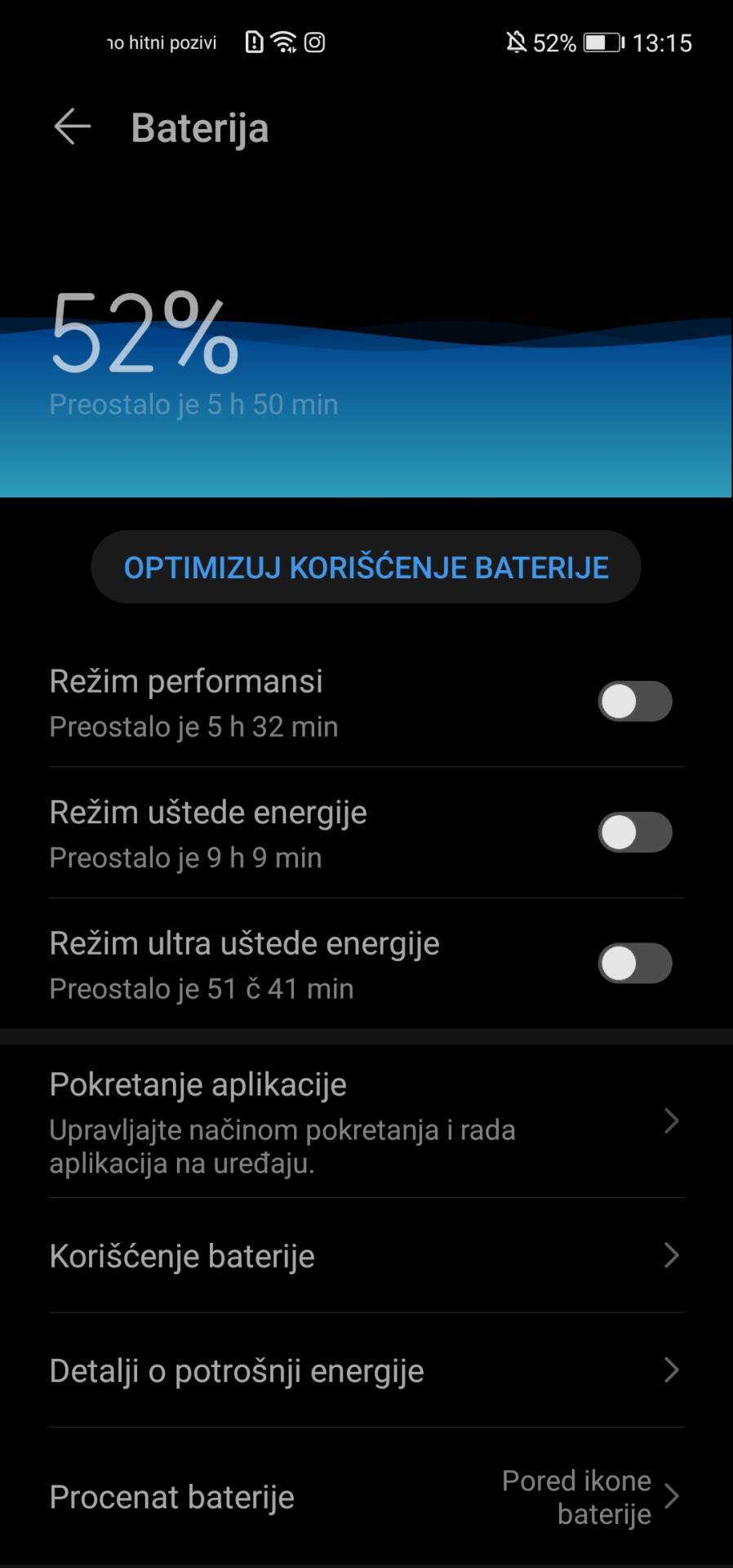Open the Pokretanje aplikacije settings entry
This screenshot has width=733, height=1568.
198,1084
